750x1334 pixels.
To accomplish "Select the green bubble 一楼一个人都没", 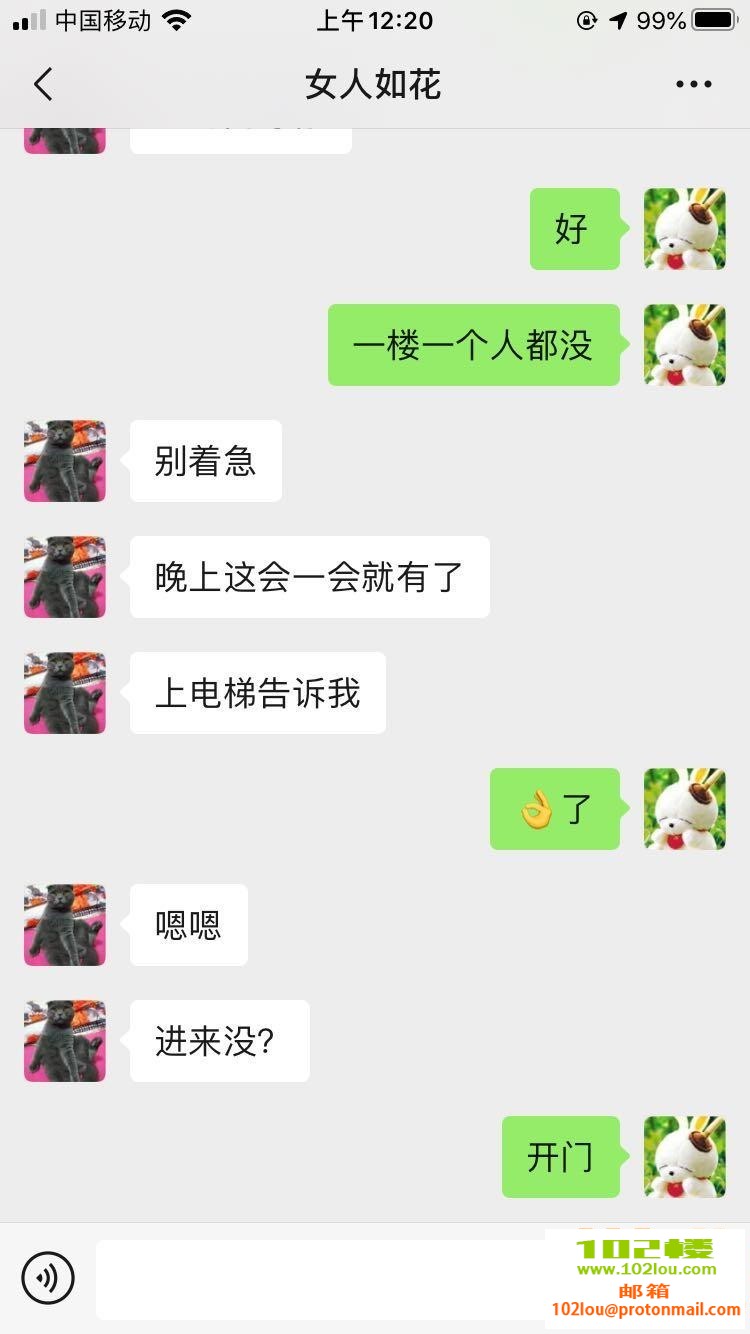I will 473,345.
